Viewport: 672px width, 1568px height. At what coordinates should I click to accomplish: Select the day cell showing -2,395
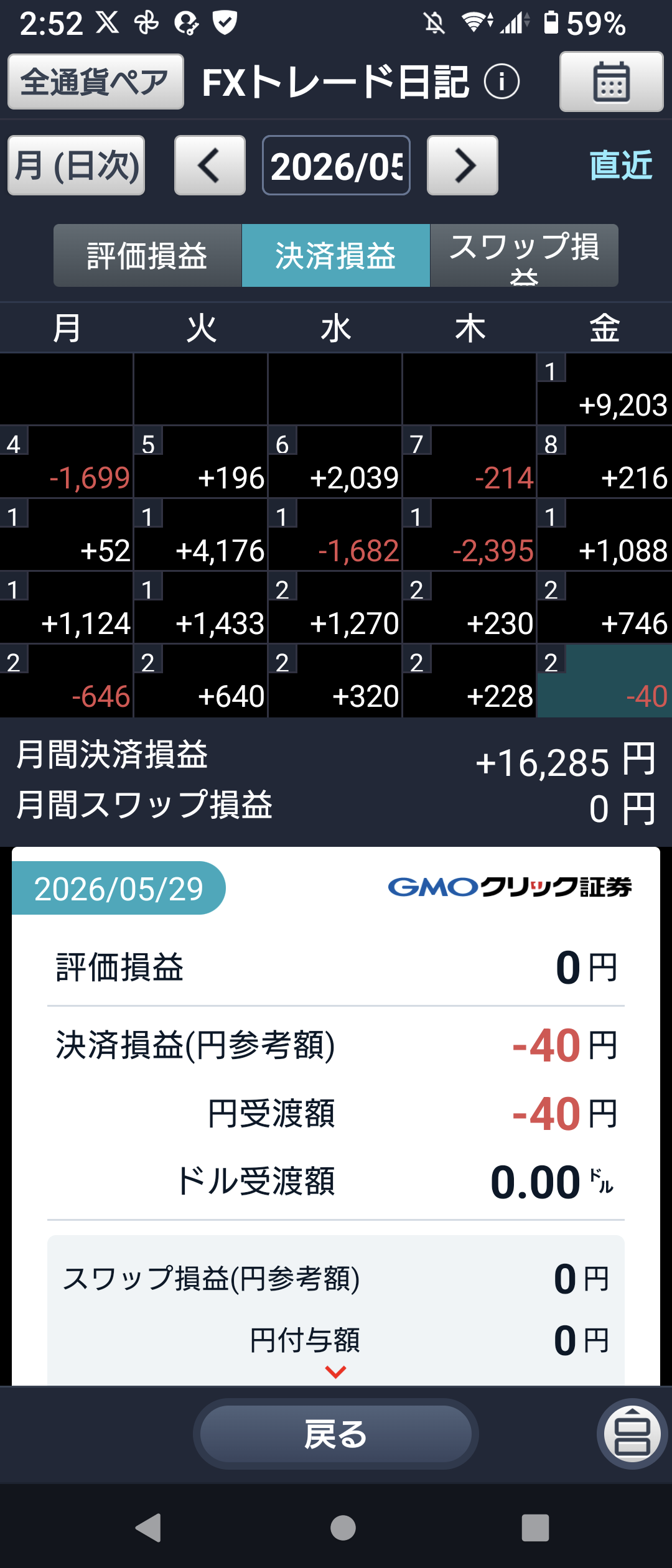coord(470,534)
